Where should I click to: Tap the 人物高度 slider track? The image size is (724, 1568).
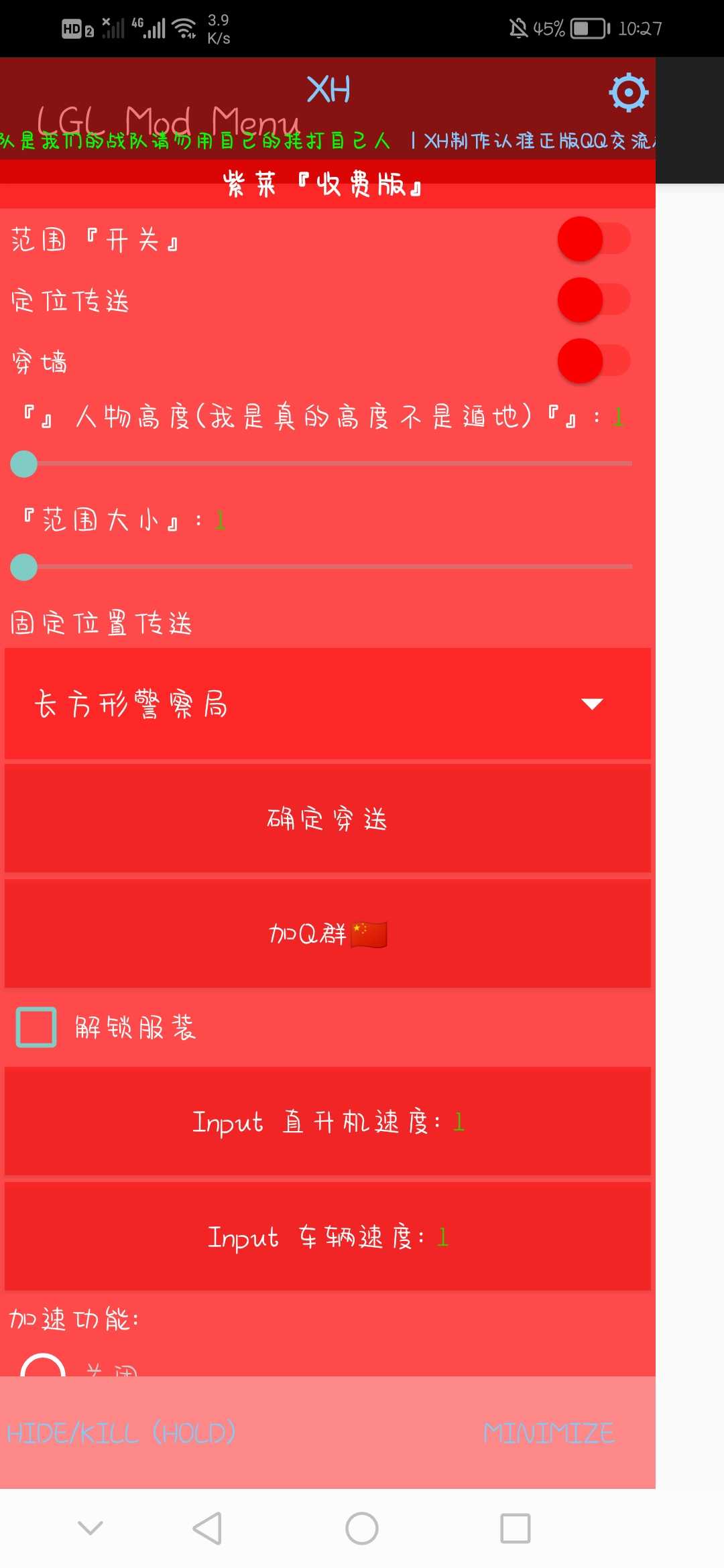click(x=328, y=464)
